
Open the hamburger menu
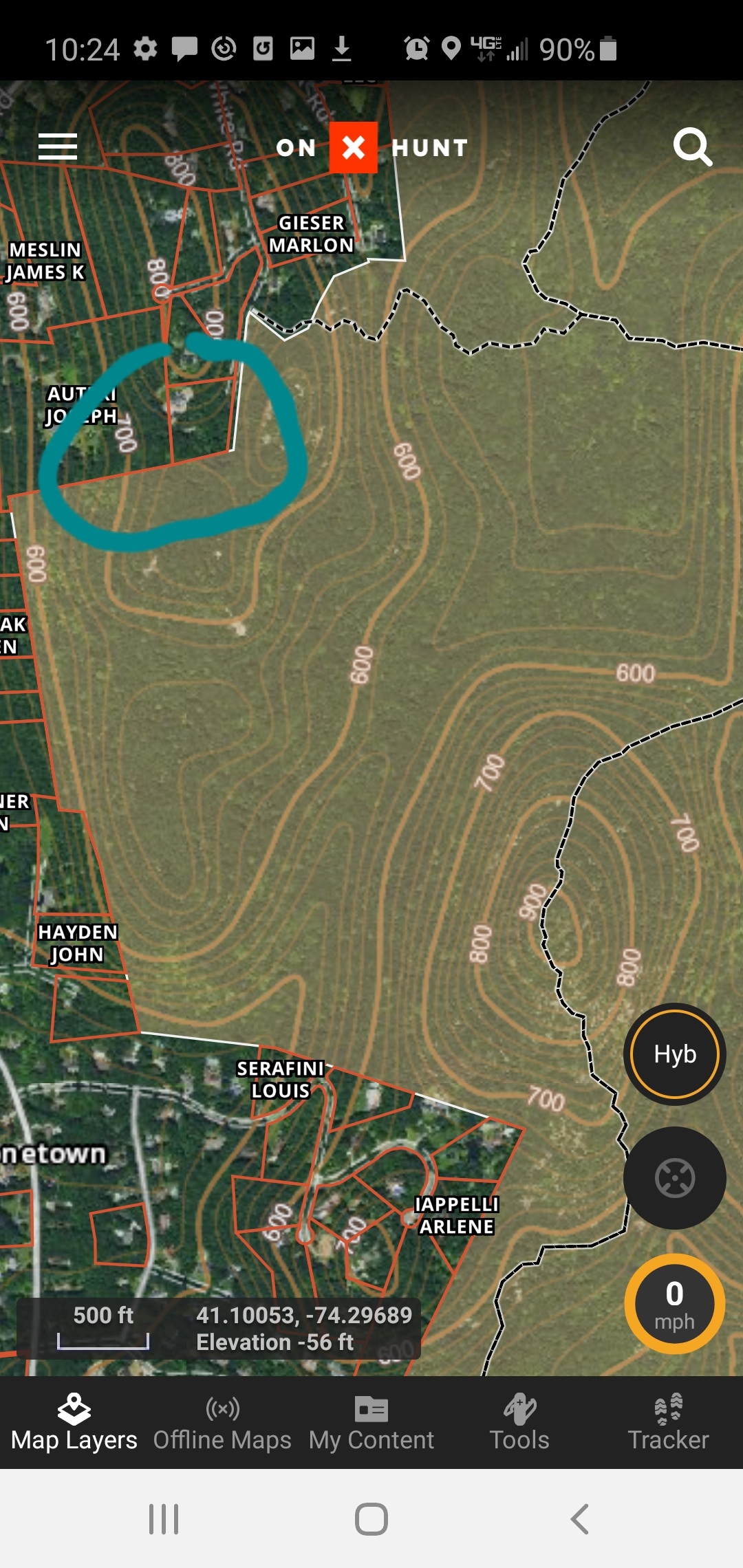(58, 146)
